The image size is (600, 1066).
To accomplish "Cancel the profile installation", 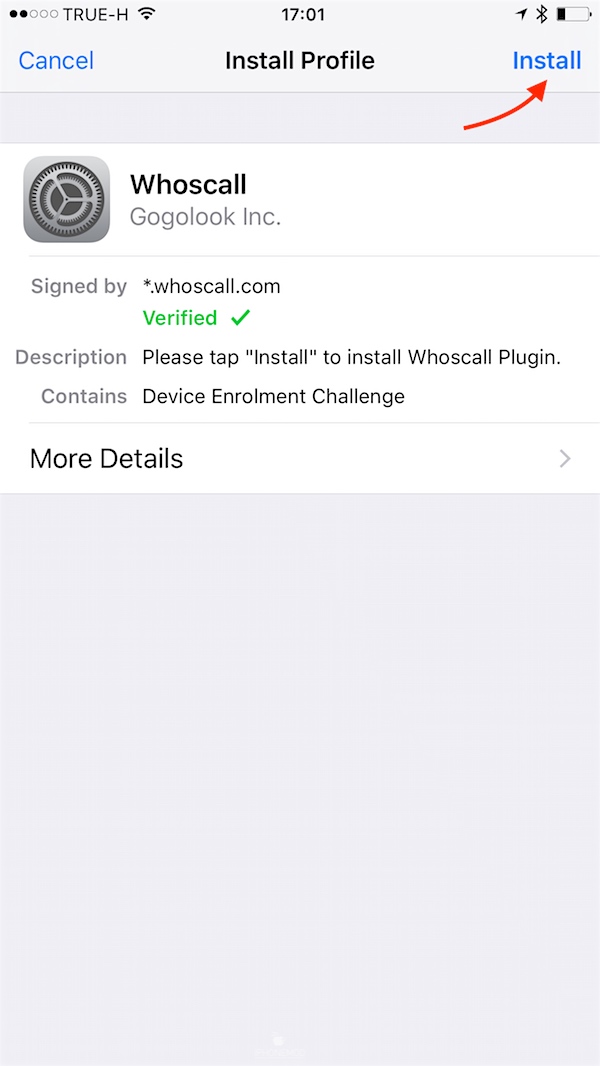I will 56,61.
